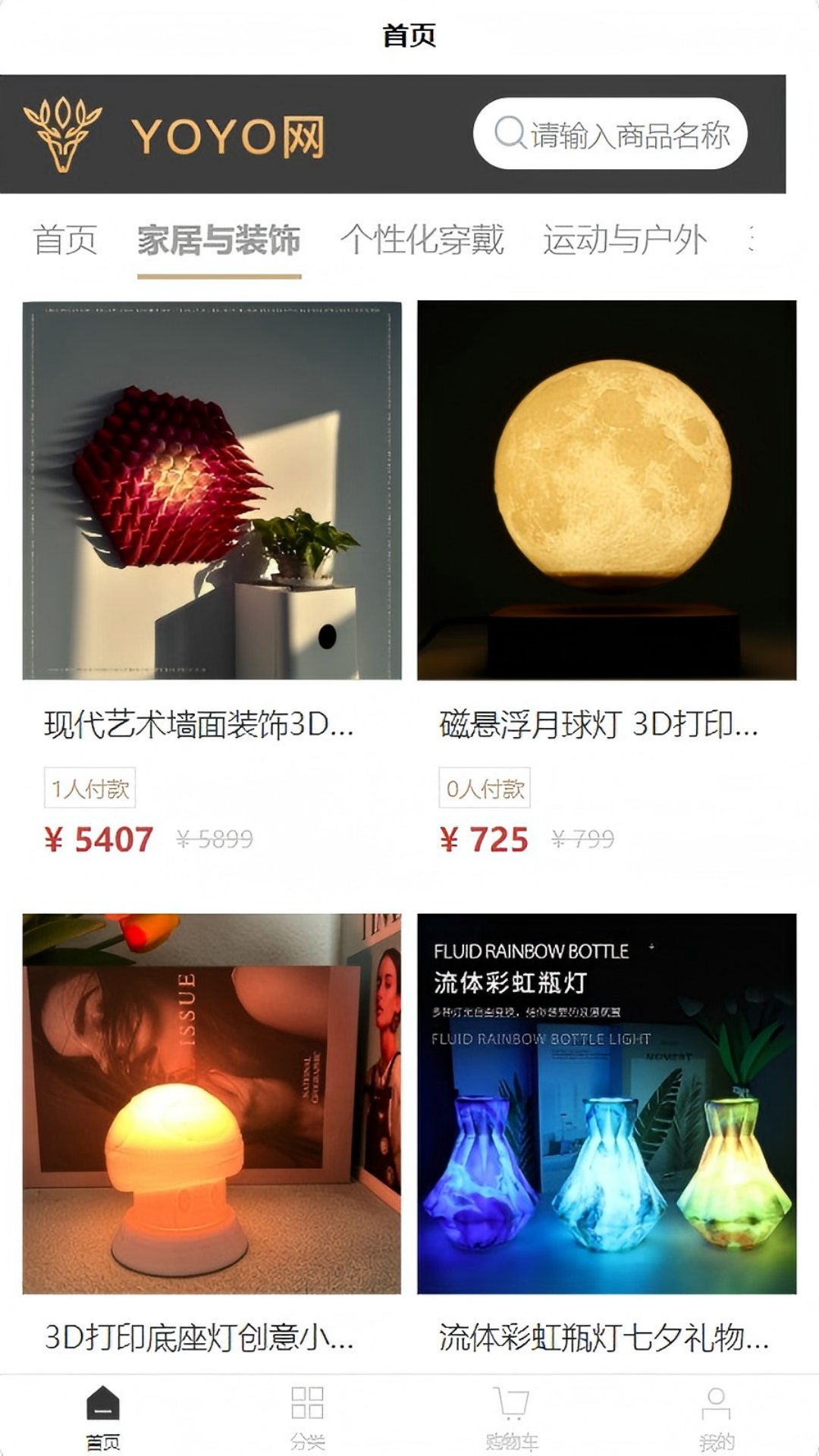Tap the 请输入商品名称 search box
Viewport: 819px width, 1456px height.
coord(610,134)
